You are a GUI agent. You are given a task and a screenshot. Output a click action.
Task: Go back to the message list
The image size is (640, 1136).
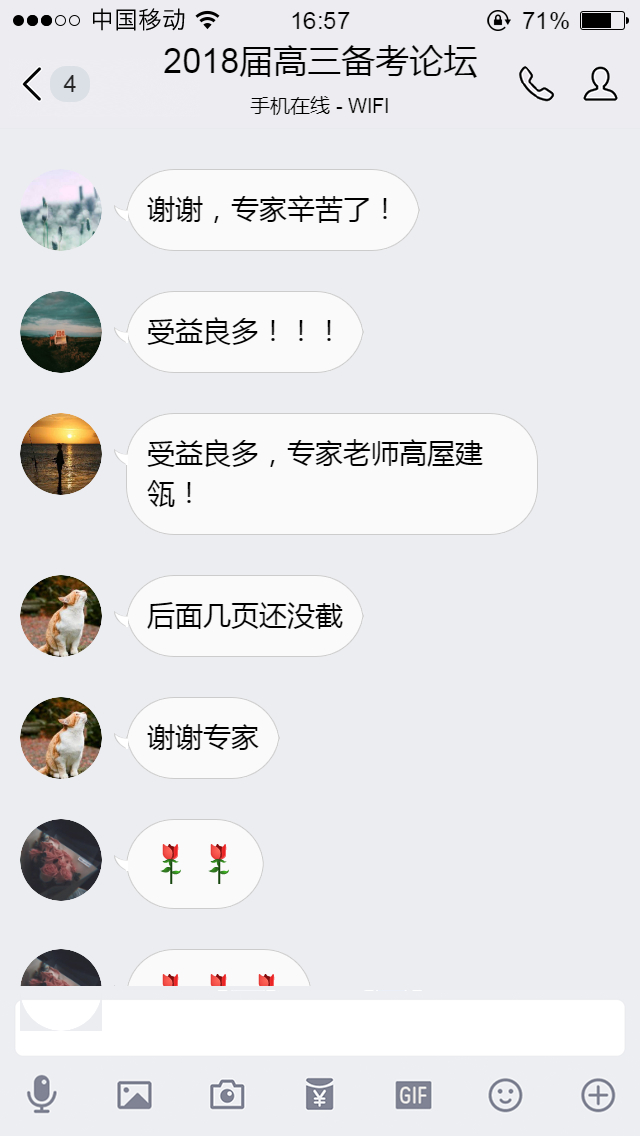[33, 85]
